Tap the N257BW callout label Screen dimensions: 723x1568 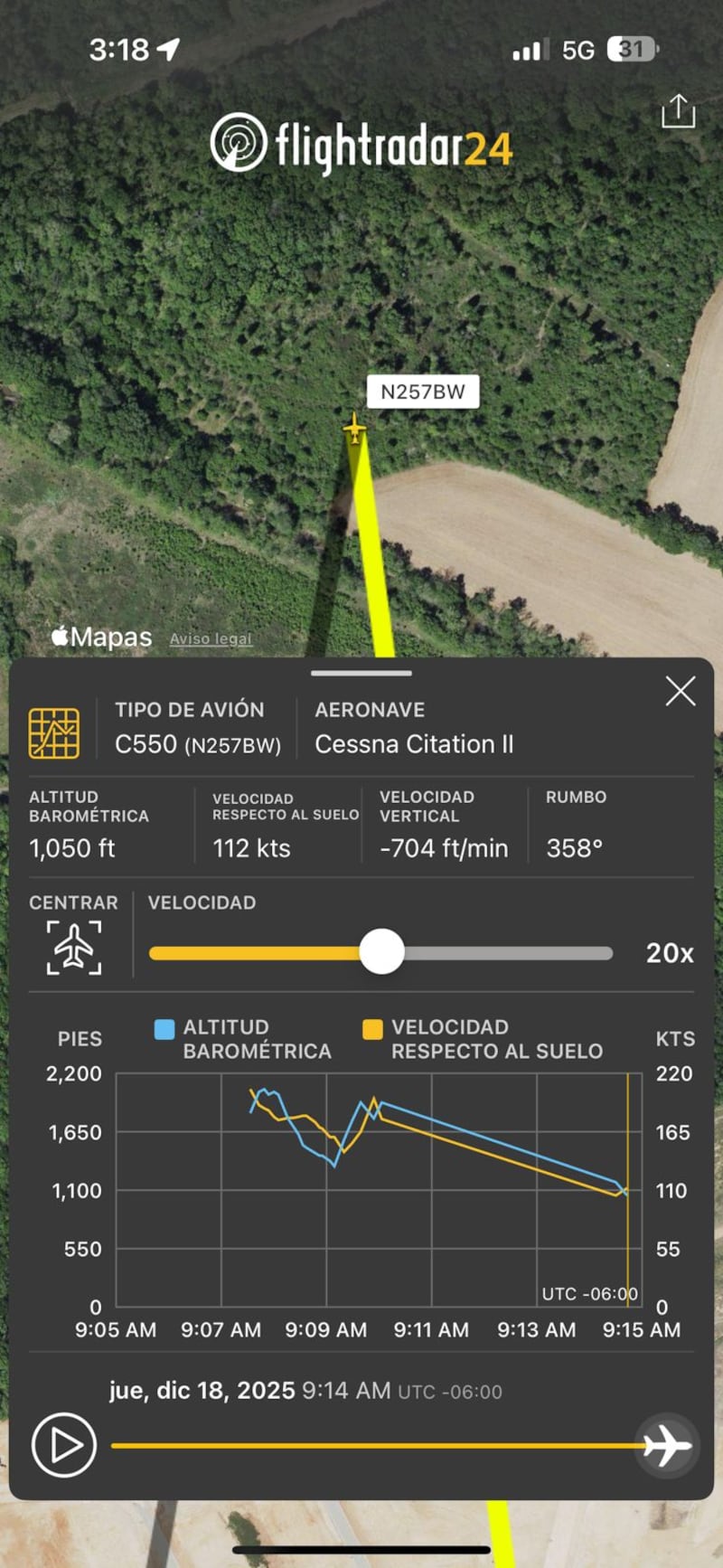click(x=422, y=392)
